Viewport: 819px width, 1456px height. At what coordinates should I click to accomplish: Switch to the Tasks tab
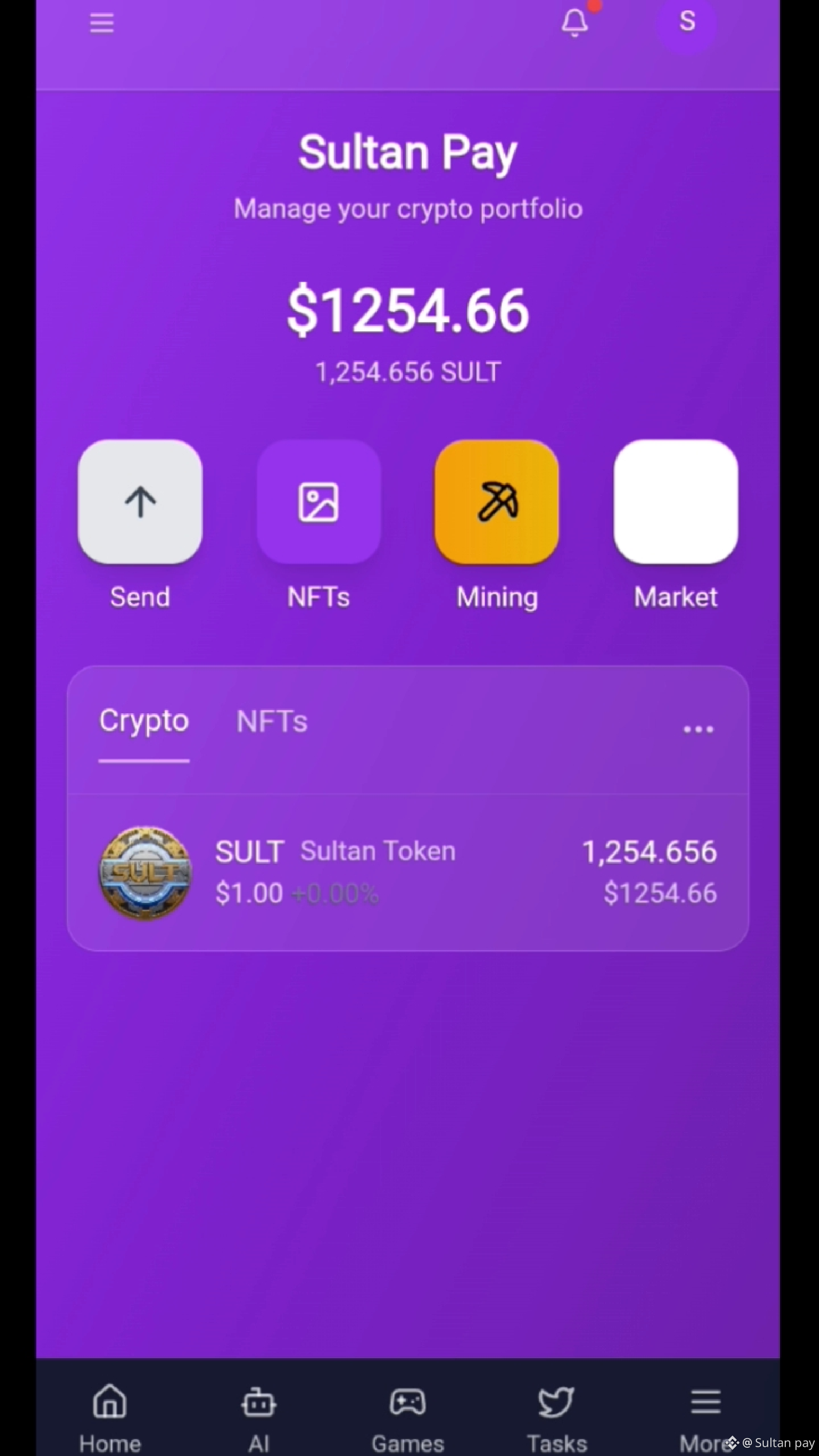coord(557,1416)
